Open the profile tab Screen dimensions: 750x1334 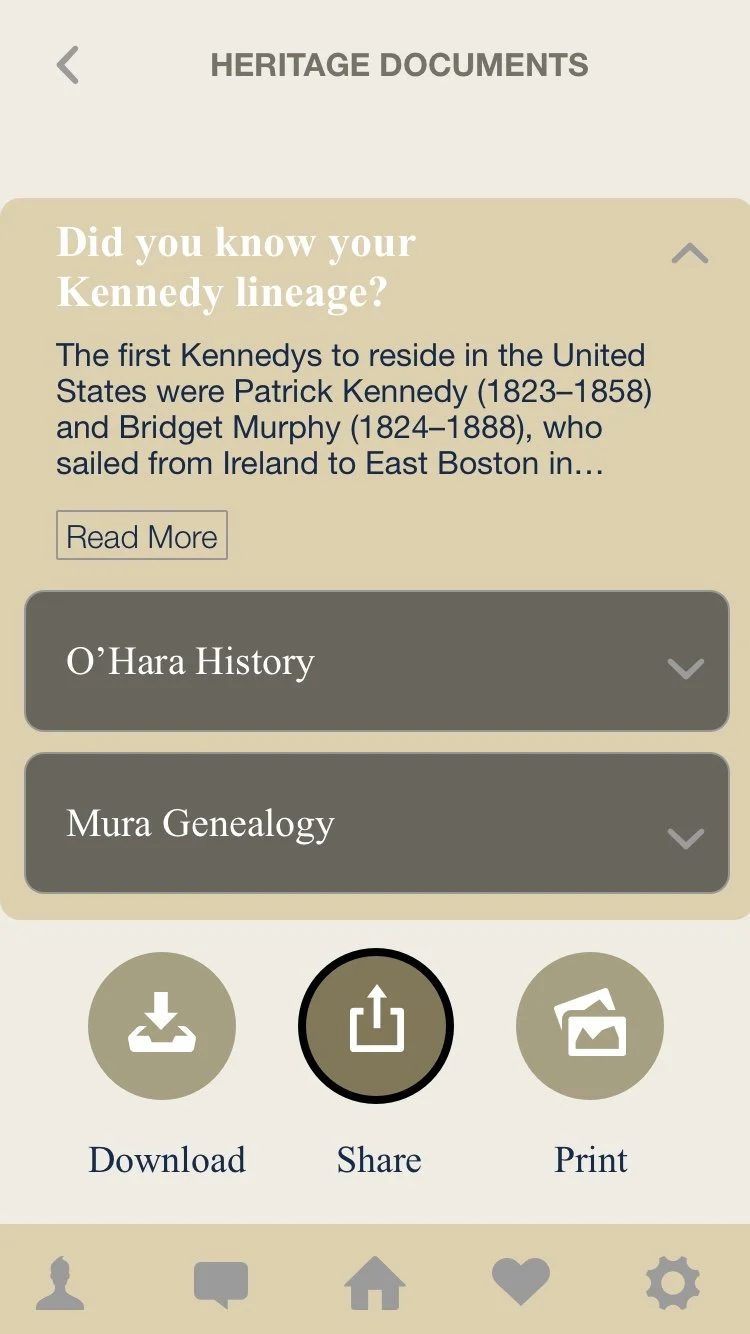click(61, 1283)
